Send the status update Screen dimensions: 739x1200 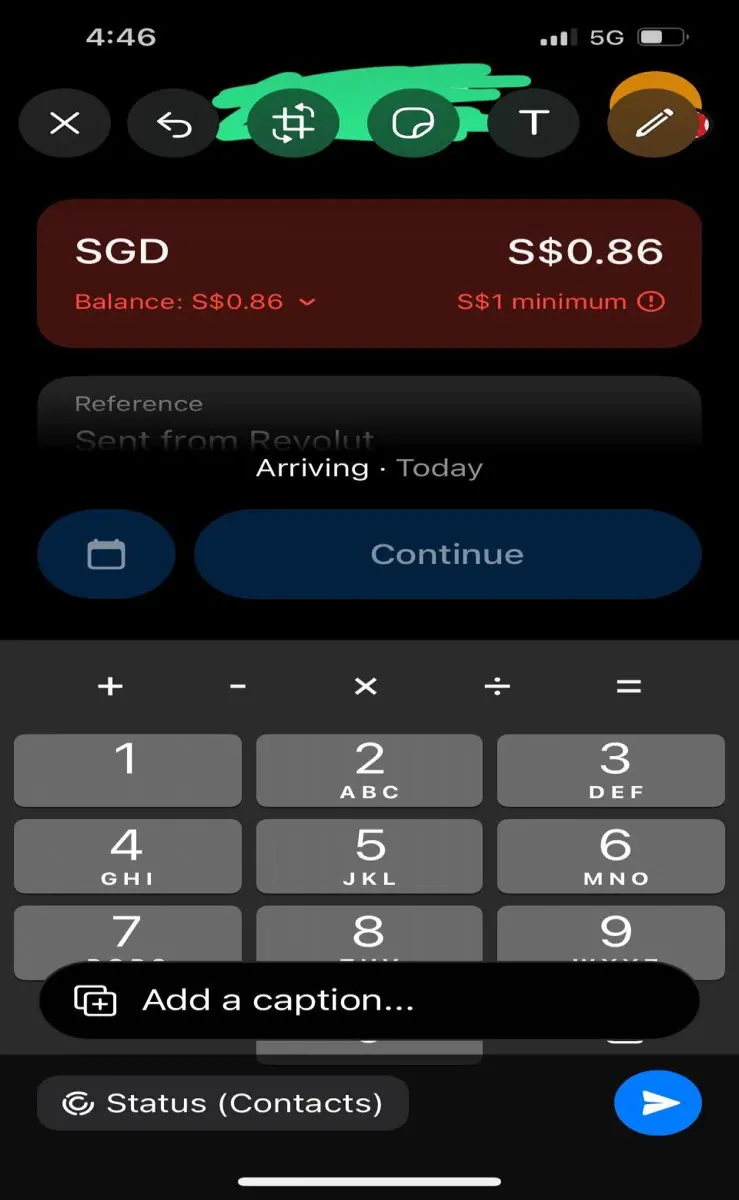click(x=658, y=1103)
